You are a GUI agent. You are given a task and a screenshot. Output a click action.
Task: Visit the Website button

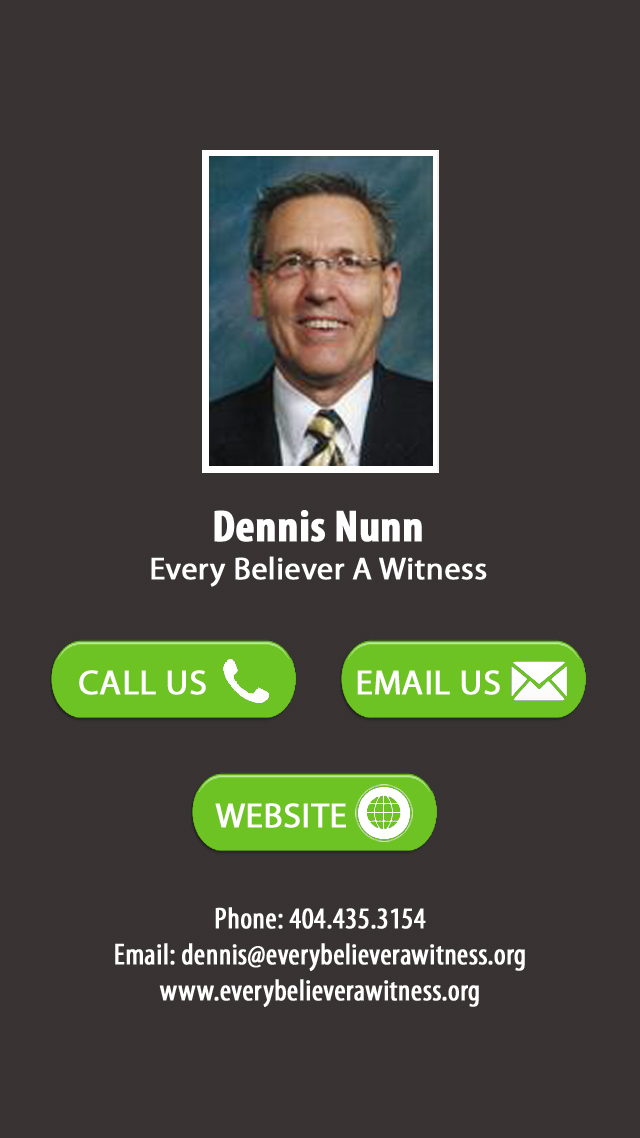(314, 812)
